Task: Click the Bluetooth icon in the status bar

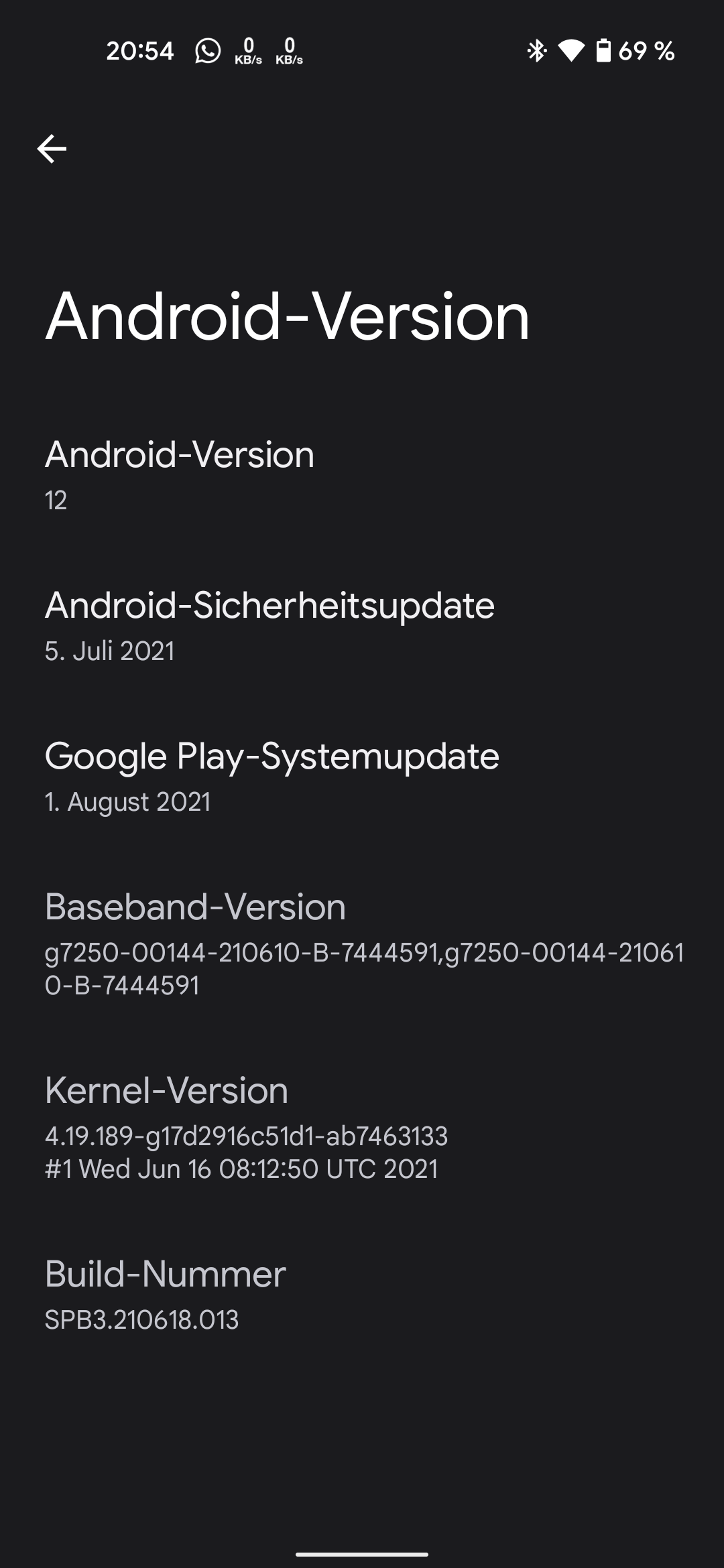Action: (536, 51)
